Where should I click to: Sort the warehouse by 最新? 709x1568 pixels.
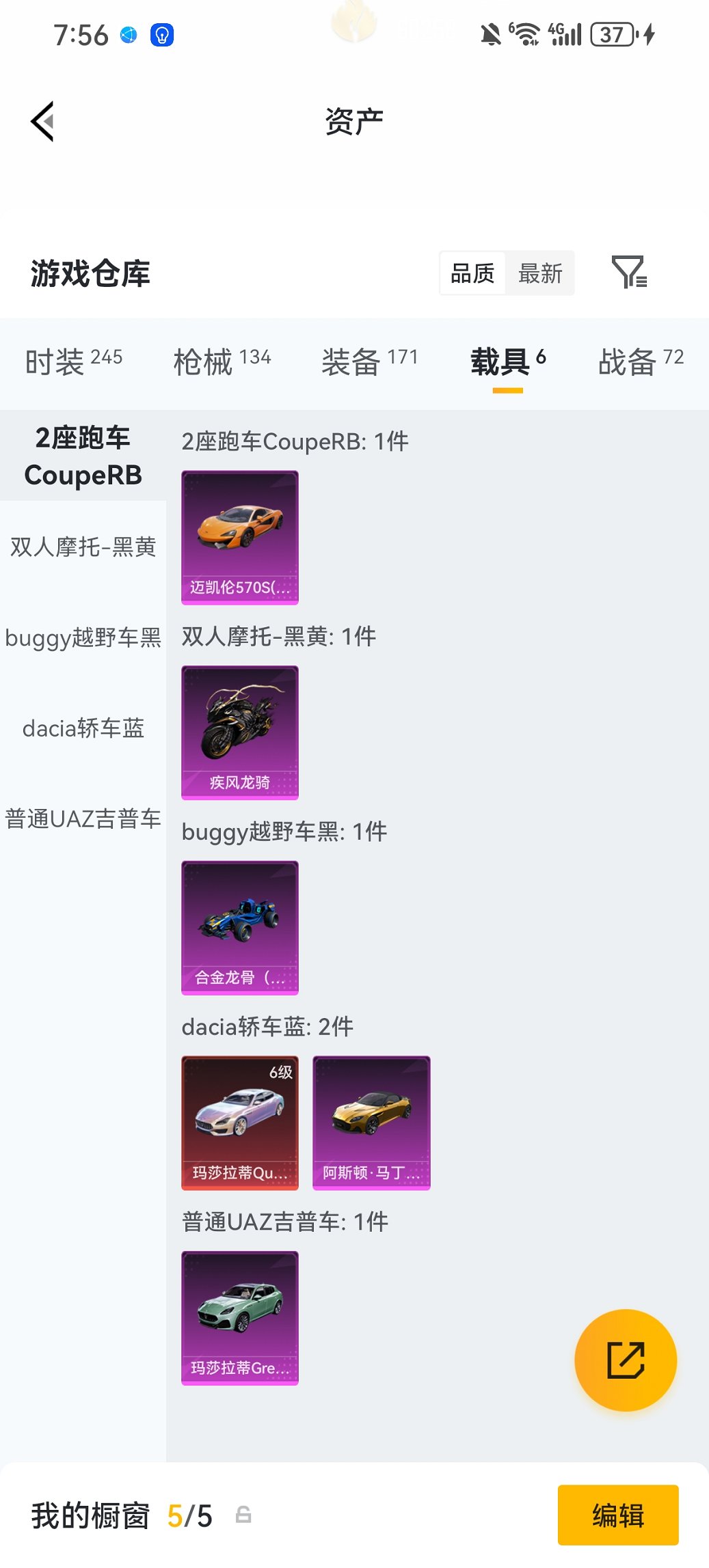tap(540, 273)
